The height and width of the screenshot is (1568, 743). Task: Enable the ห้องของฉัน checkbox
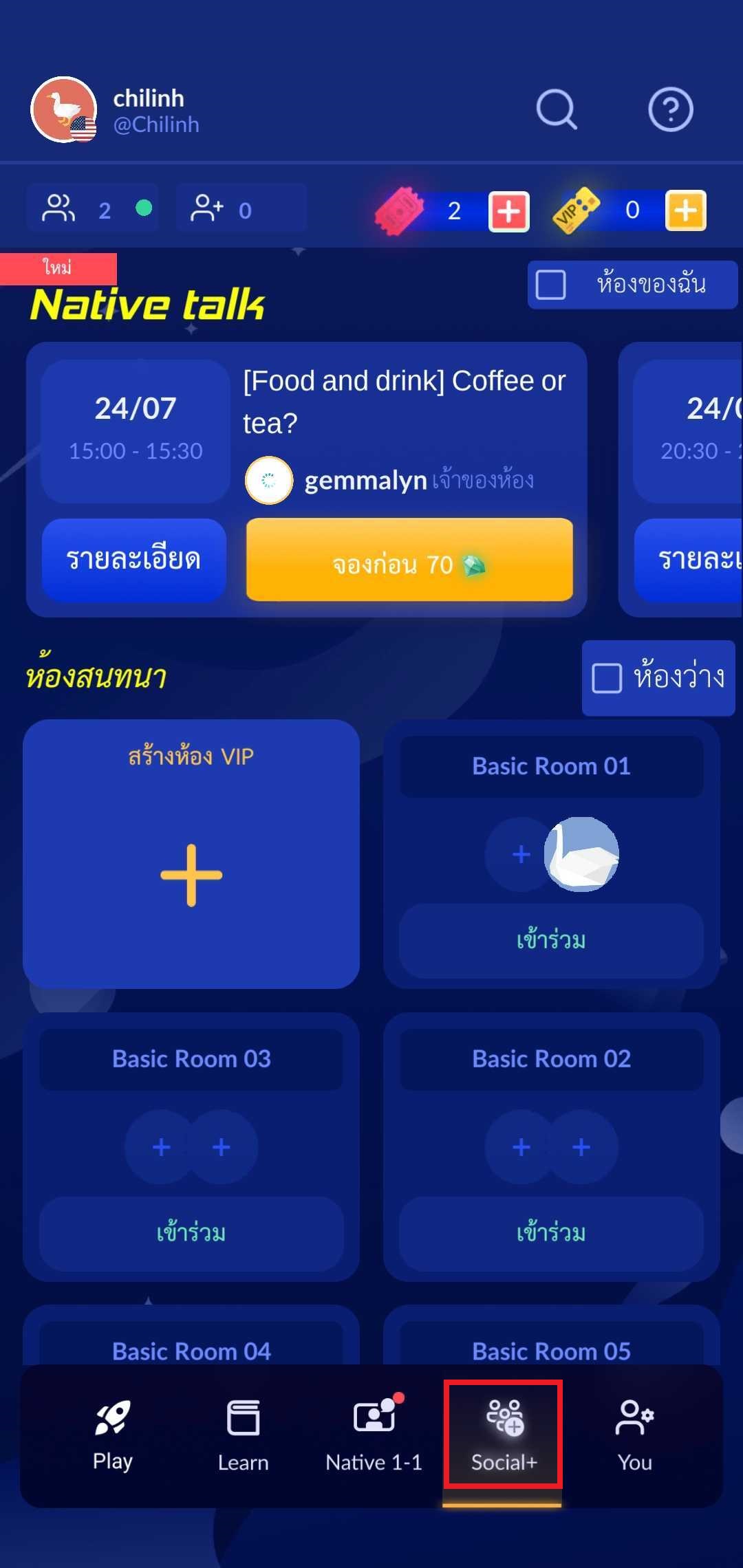[x=550, y=285]
